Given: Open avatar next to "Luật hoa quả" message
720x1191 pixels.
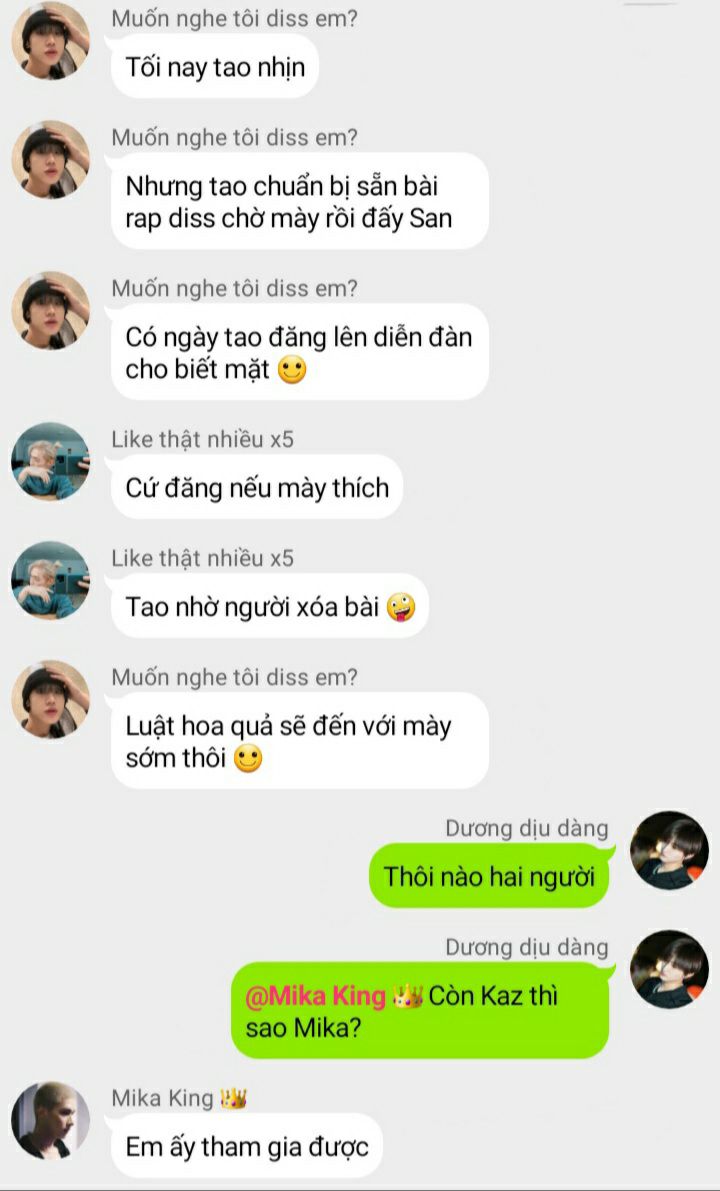Looking at the screenshot, I should click(x=50, y=699).
